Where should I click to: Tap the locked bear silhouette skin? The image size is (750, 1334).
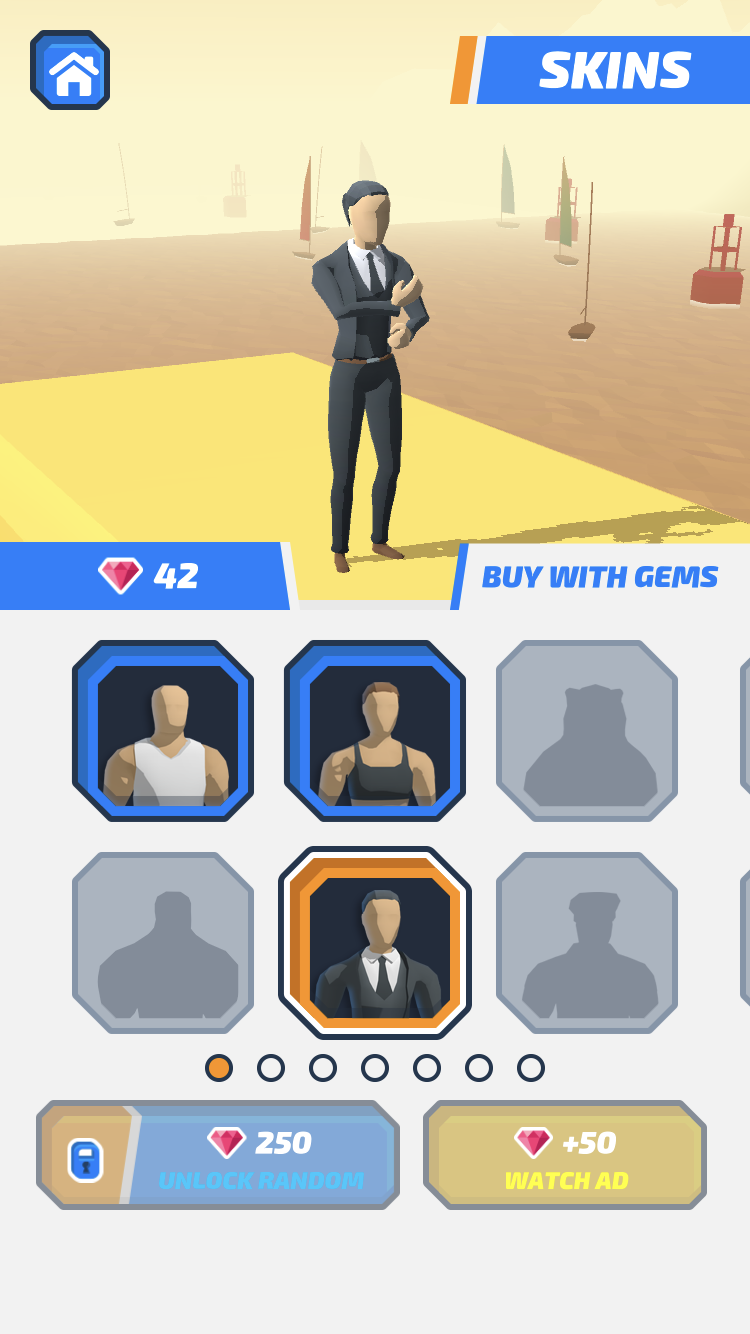click(587, 731)
